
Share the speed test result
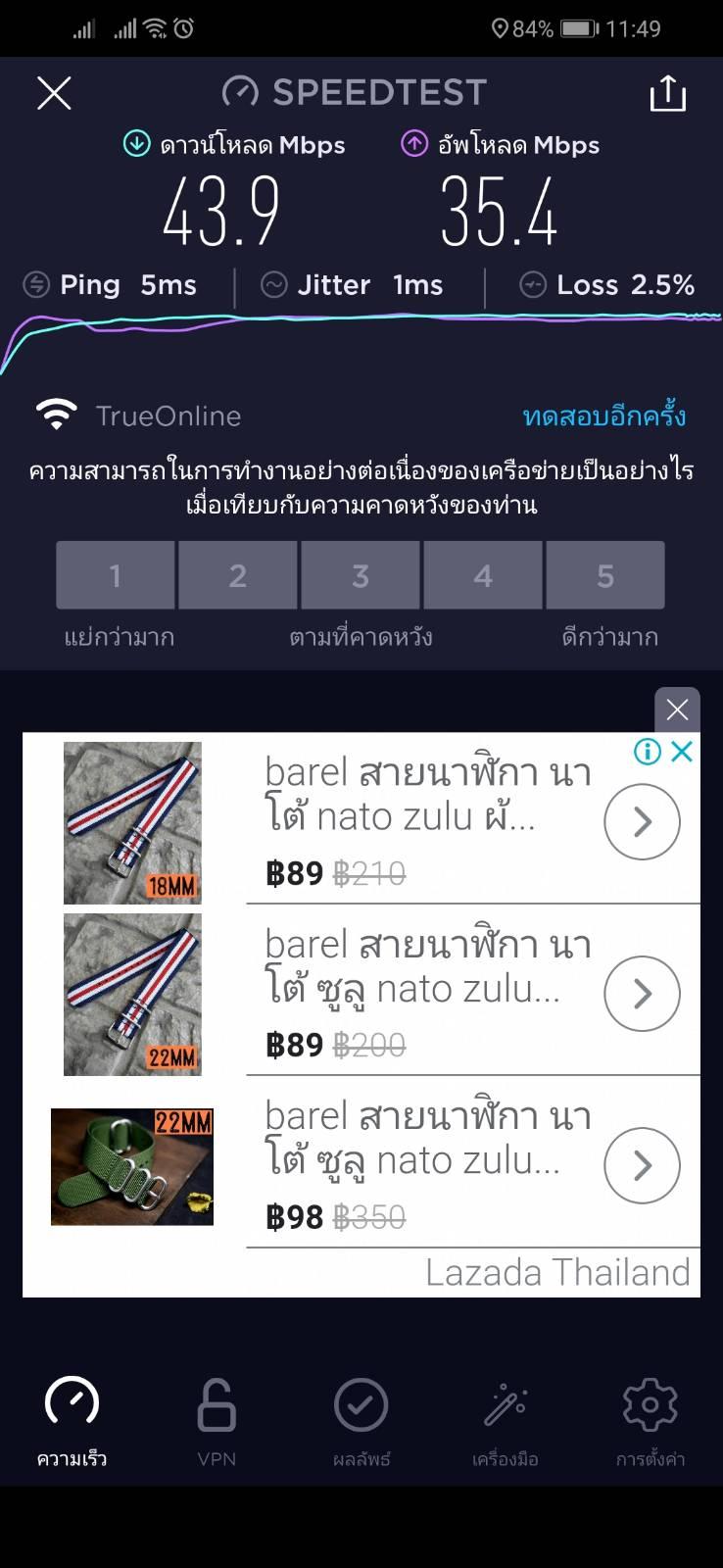pyautogui.click(x=667, y=94)
